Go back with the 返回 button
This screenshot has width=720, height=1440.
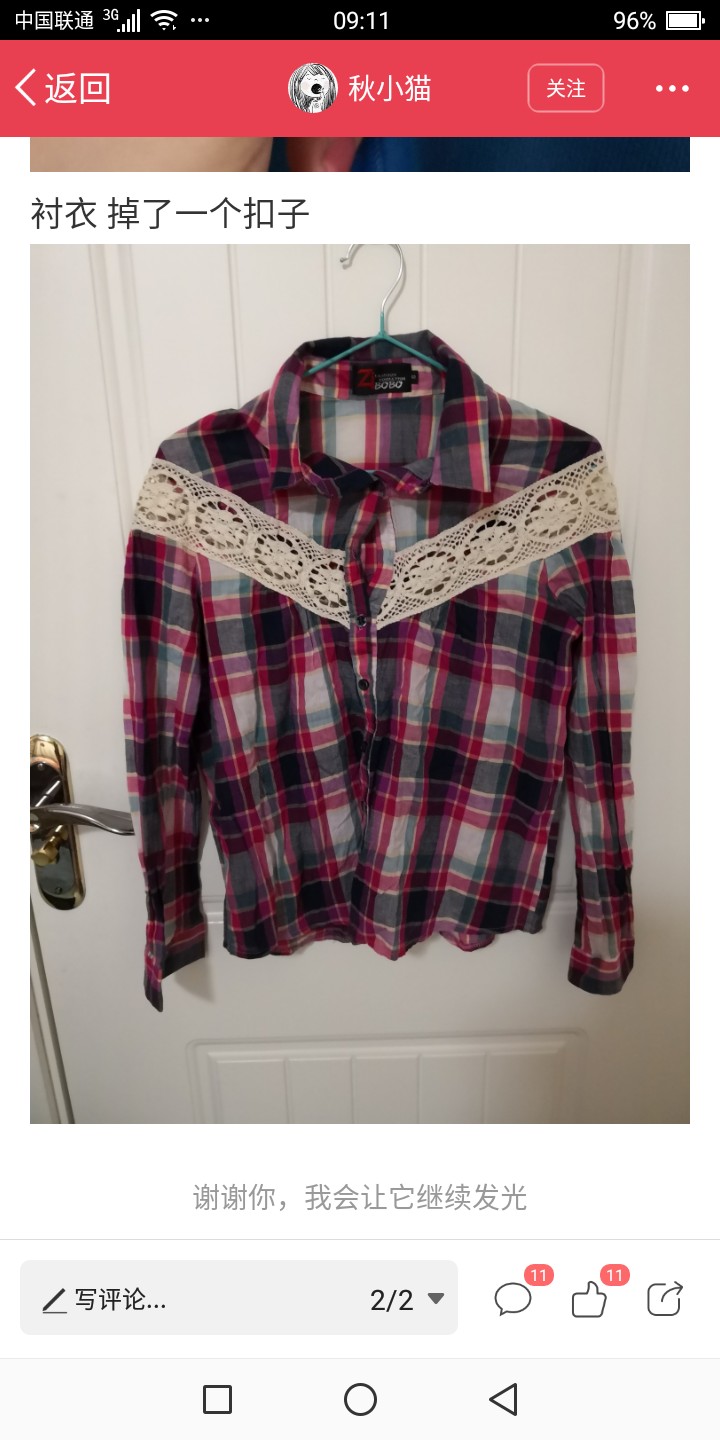point(62,88)
